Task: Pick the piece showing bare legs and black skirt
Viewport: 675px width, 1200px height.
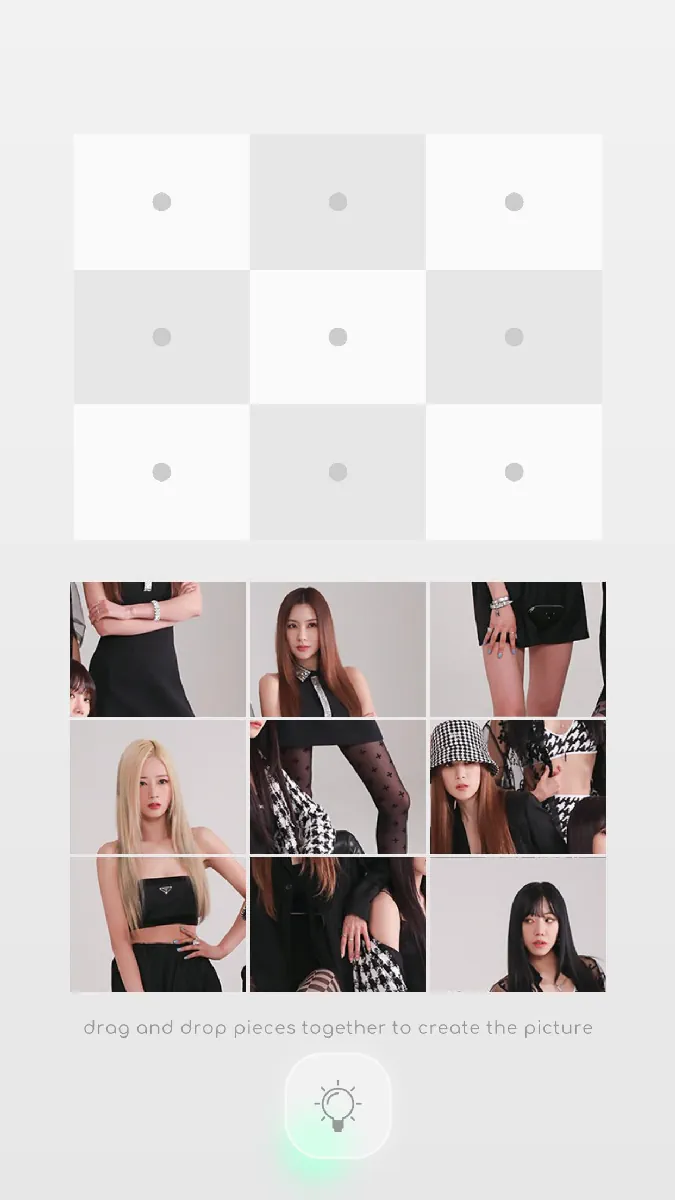Action: point(517,649)
